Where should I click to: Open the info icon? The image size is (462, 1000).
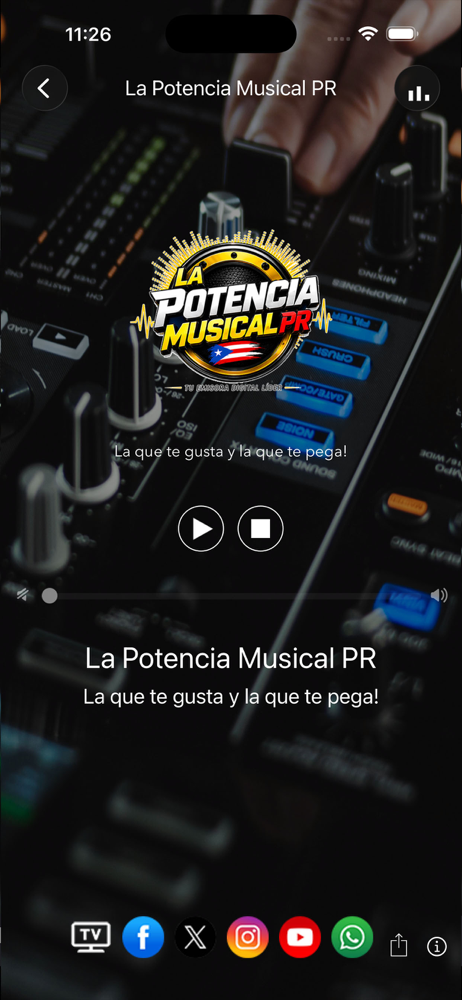click(437, 946)
